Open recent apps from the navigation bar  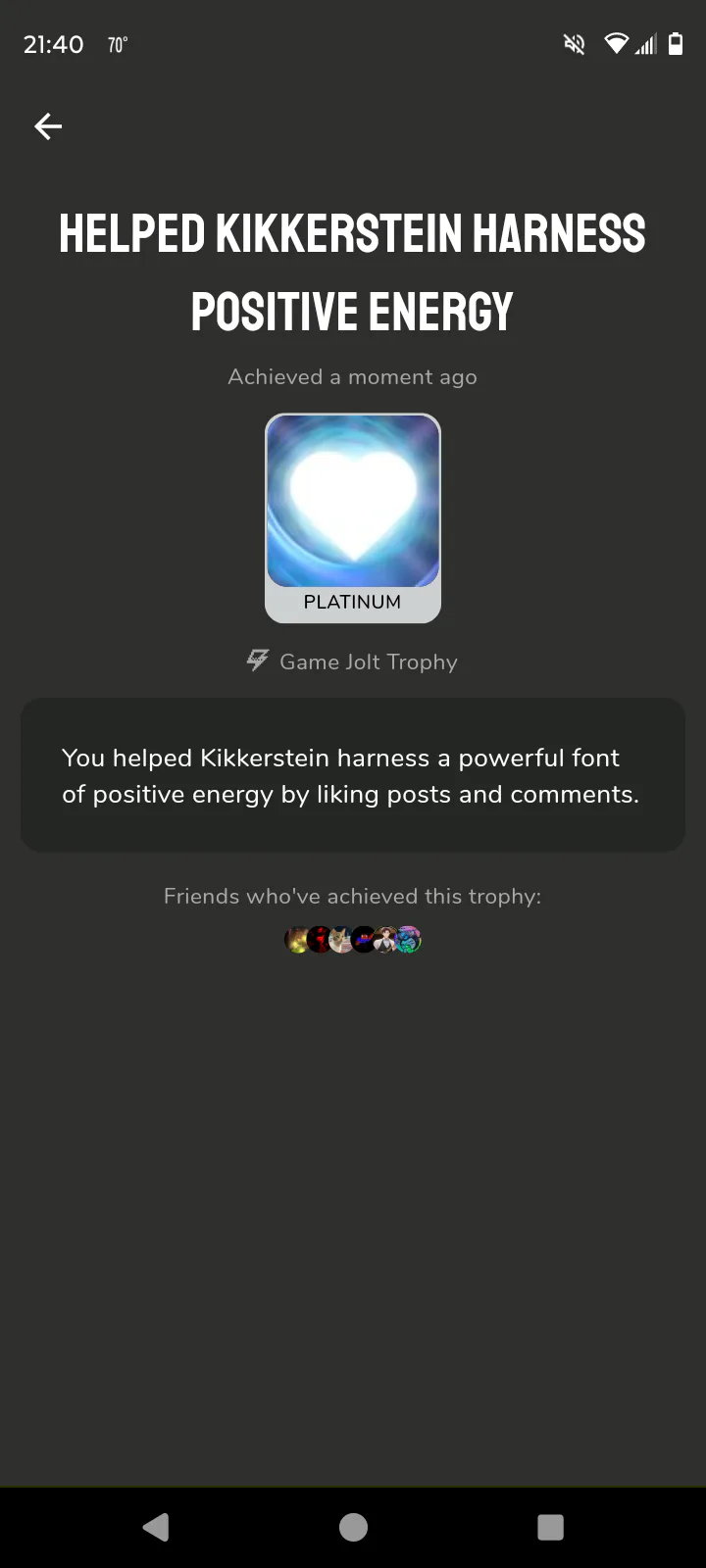(x=551, y=1527)
